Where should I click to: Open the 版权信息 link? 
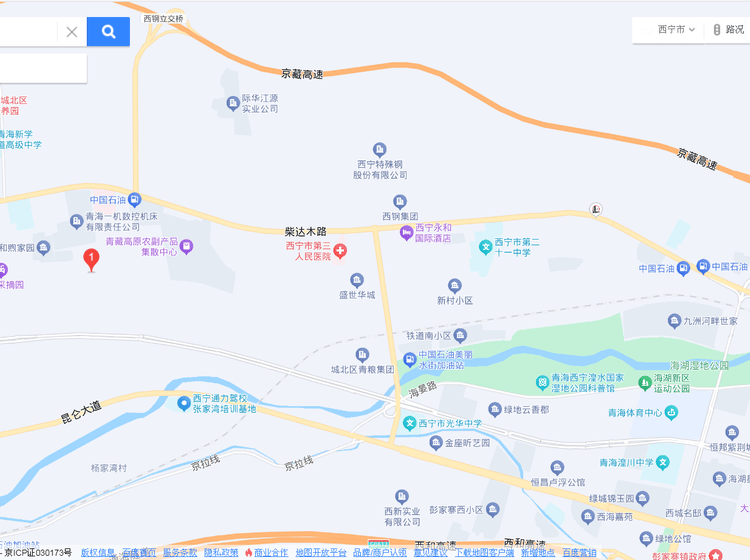[x=97, y=553]
